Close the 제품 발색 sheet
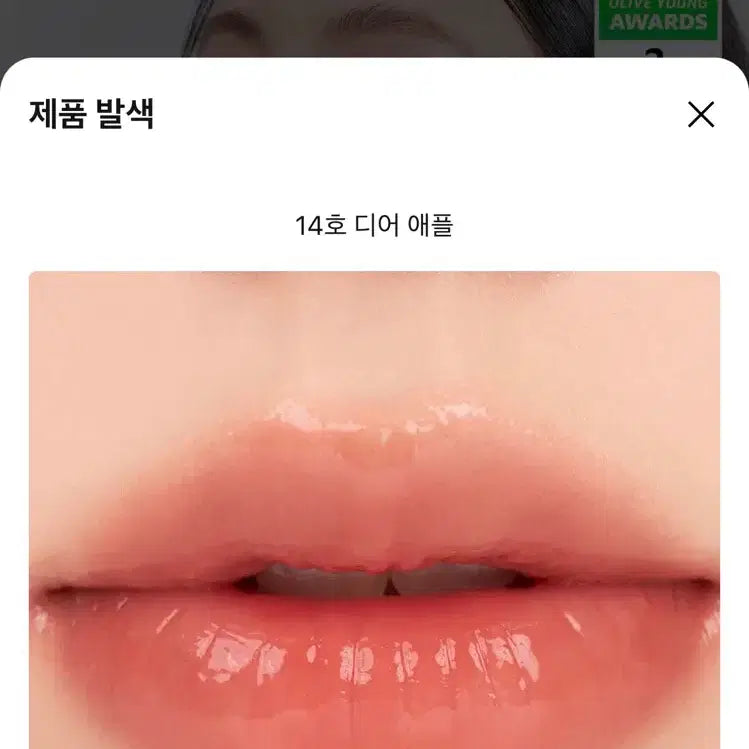 pos(701,115)
